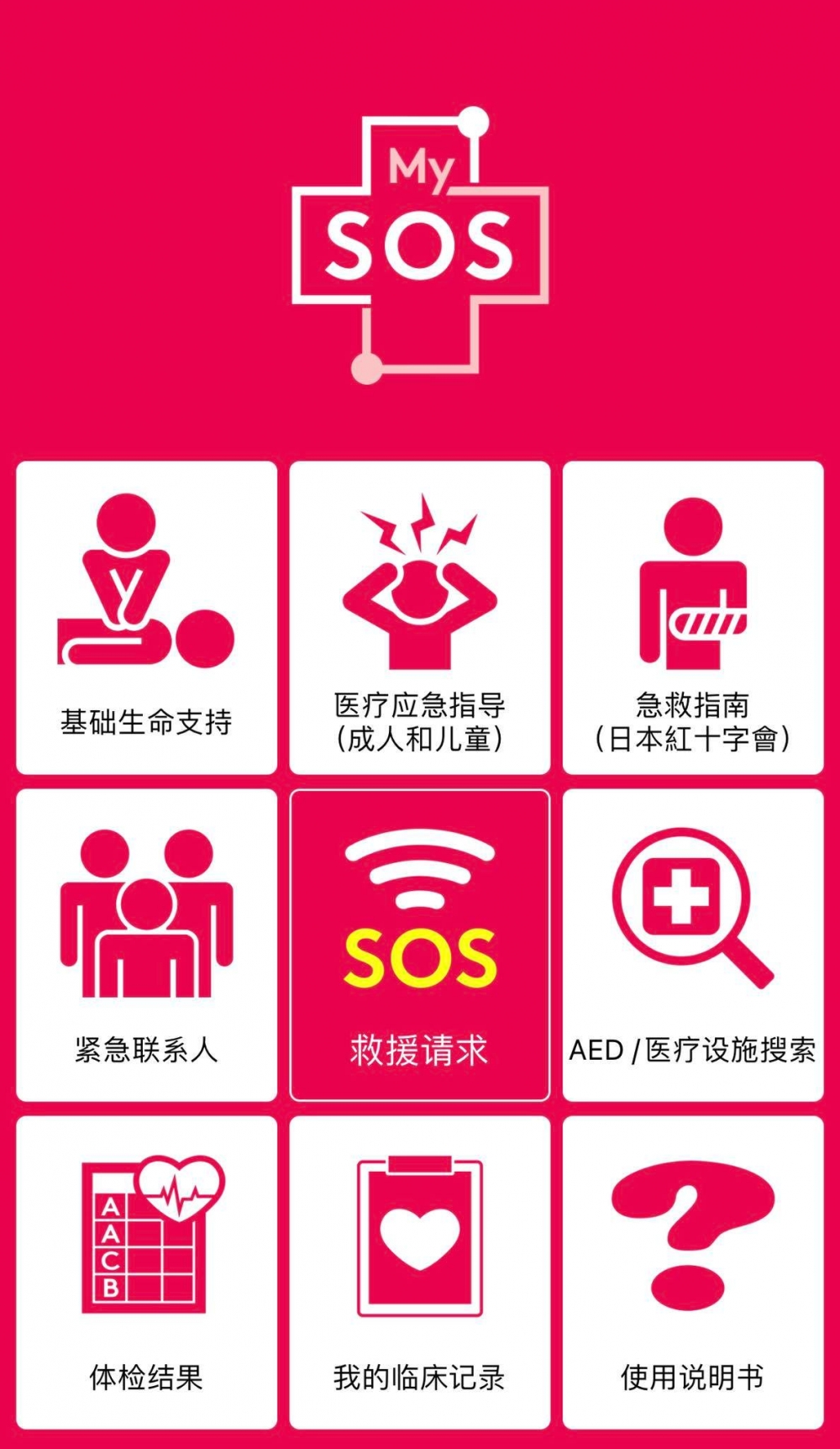Read the 使用说明书 guide

pyautogui.click(x=693, y=1272)
